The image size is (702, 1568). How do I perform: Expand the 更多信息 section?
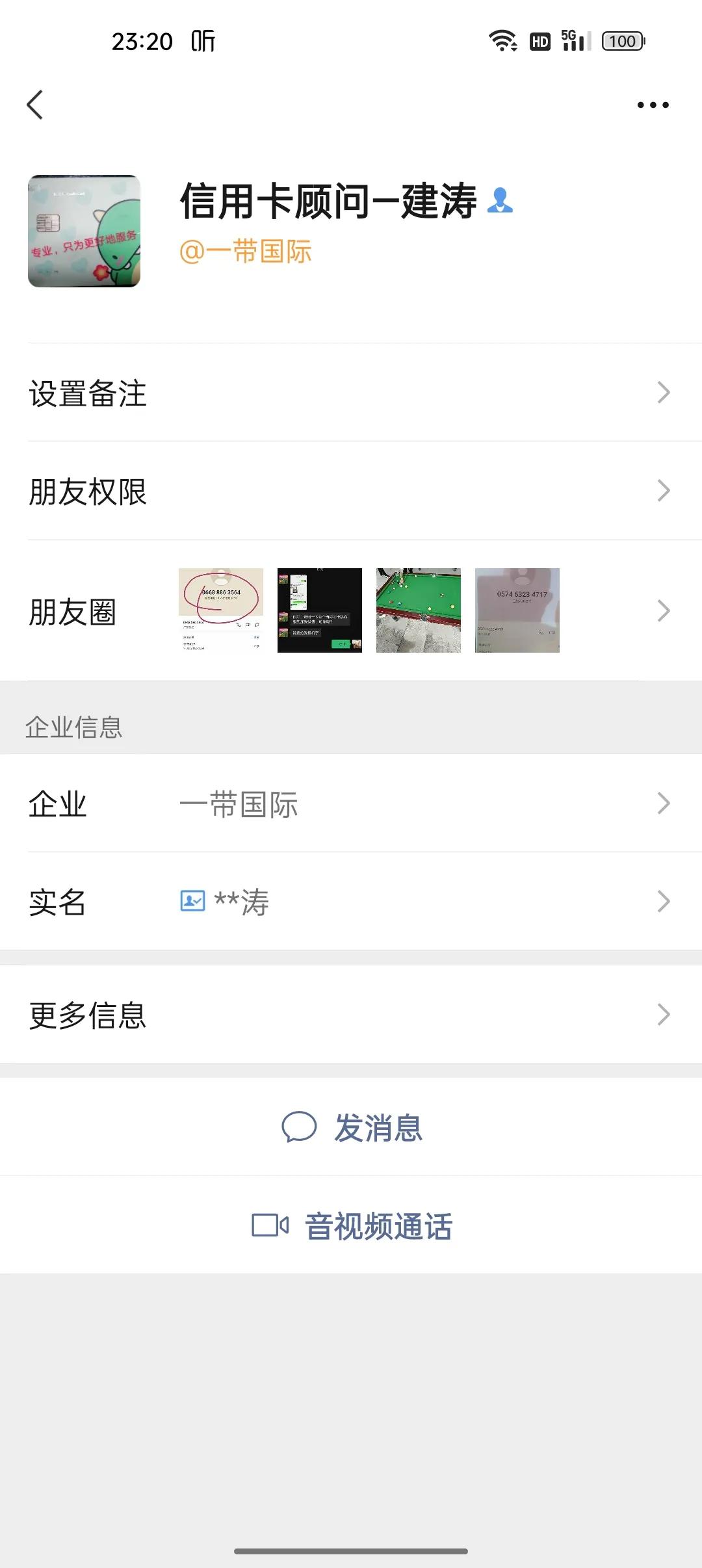[351, 1014]
